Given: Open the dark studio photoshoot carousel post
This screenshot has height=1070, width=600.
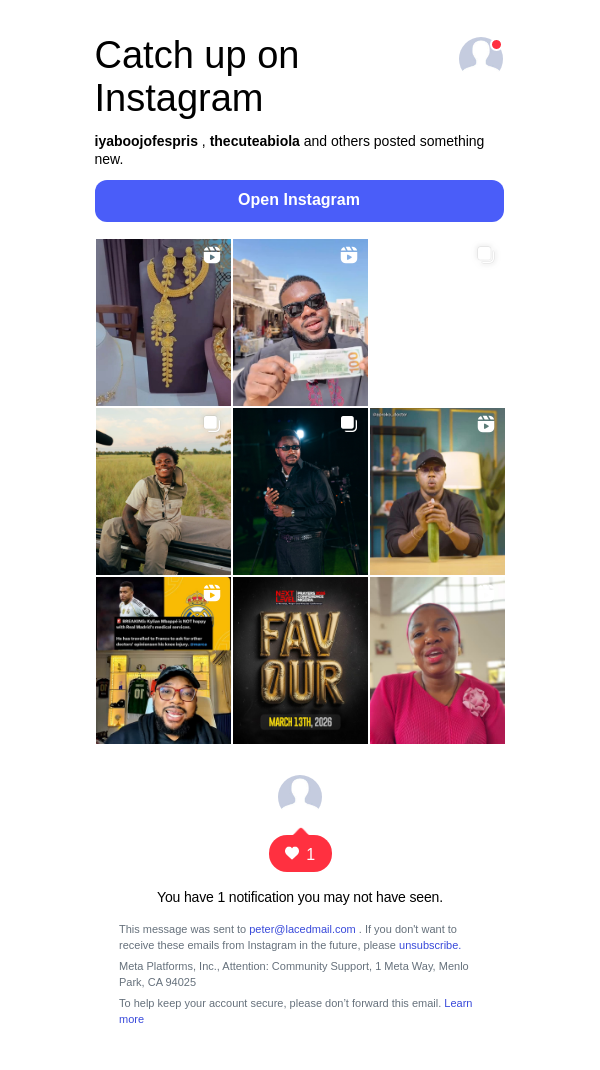Looking at the screenshot, I should (300, 491).
